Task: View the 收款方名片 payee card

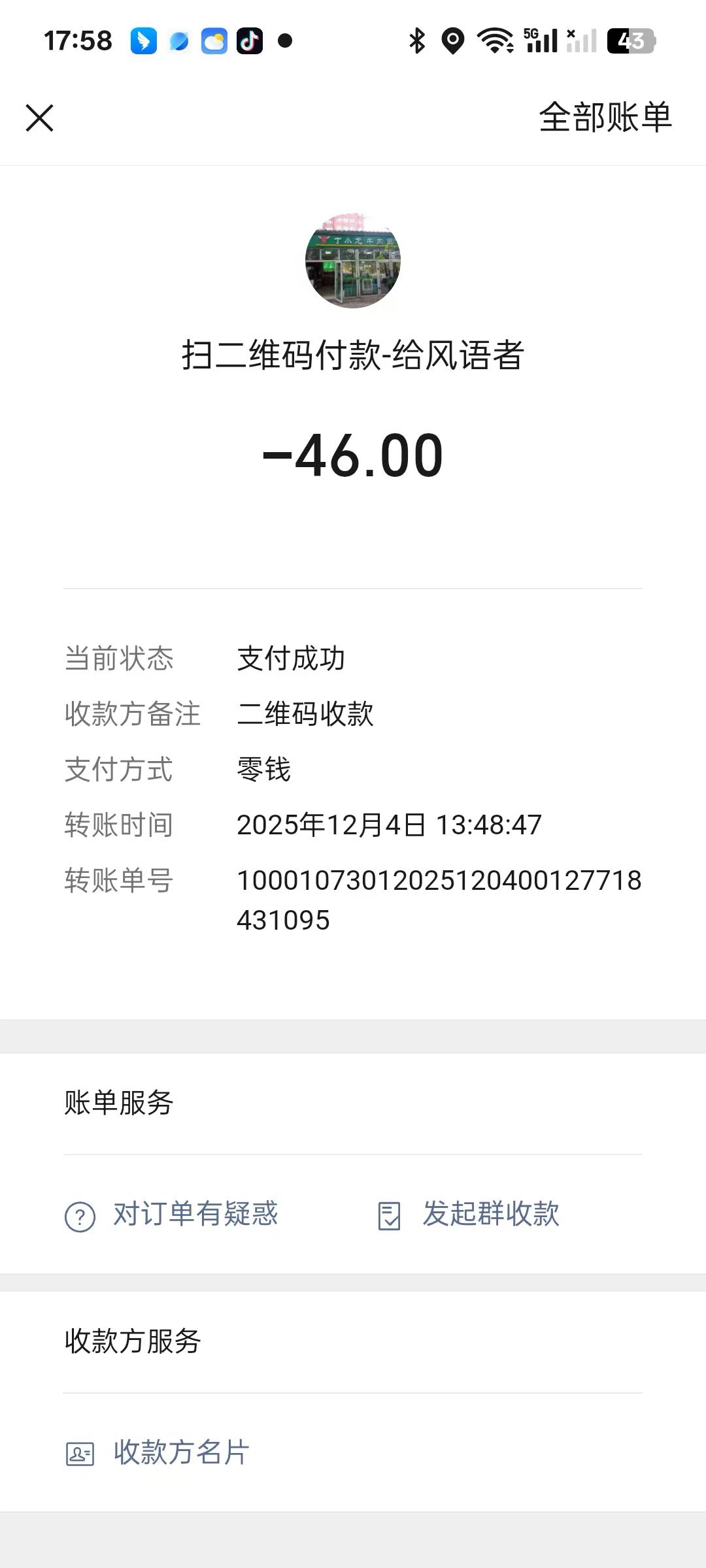Action: [158, 1453]
